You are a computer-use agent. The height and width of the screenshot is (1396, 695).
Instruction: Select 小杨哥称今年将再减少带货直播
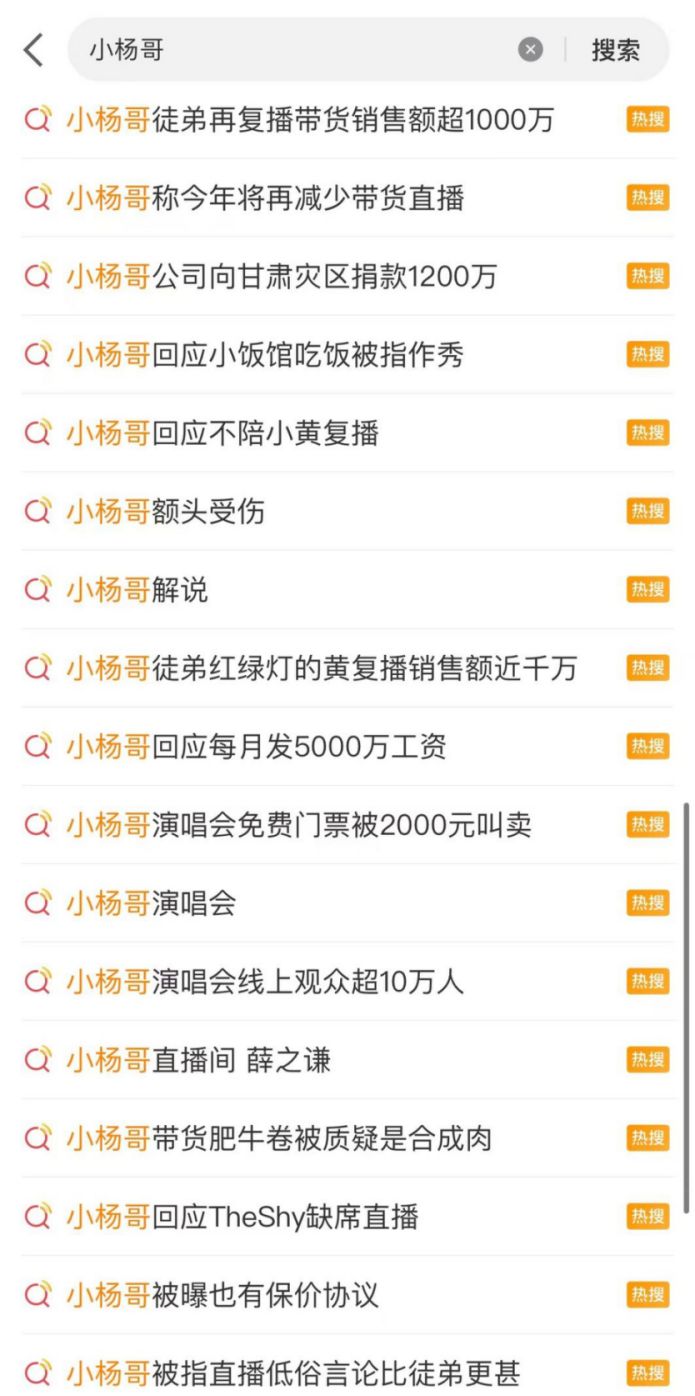click(x=265, y=198)
